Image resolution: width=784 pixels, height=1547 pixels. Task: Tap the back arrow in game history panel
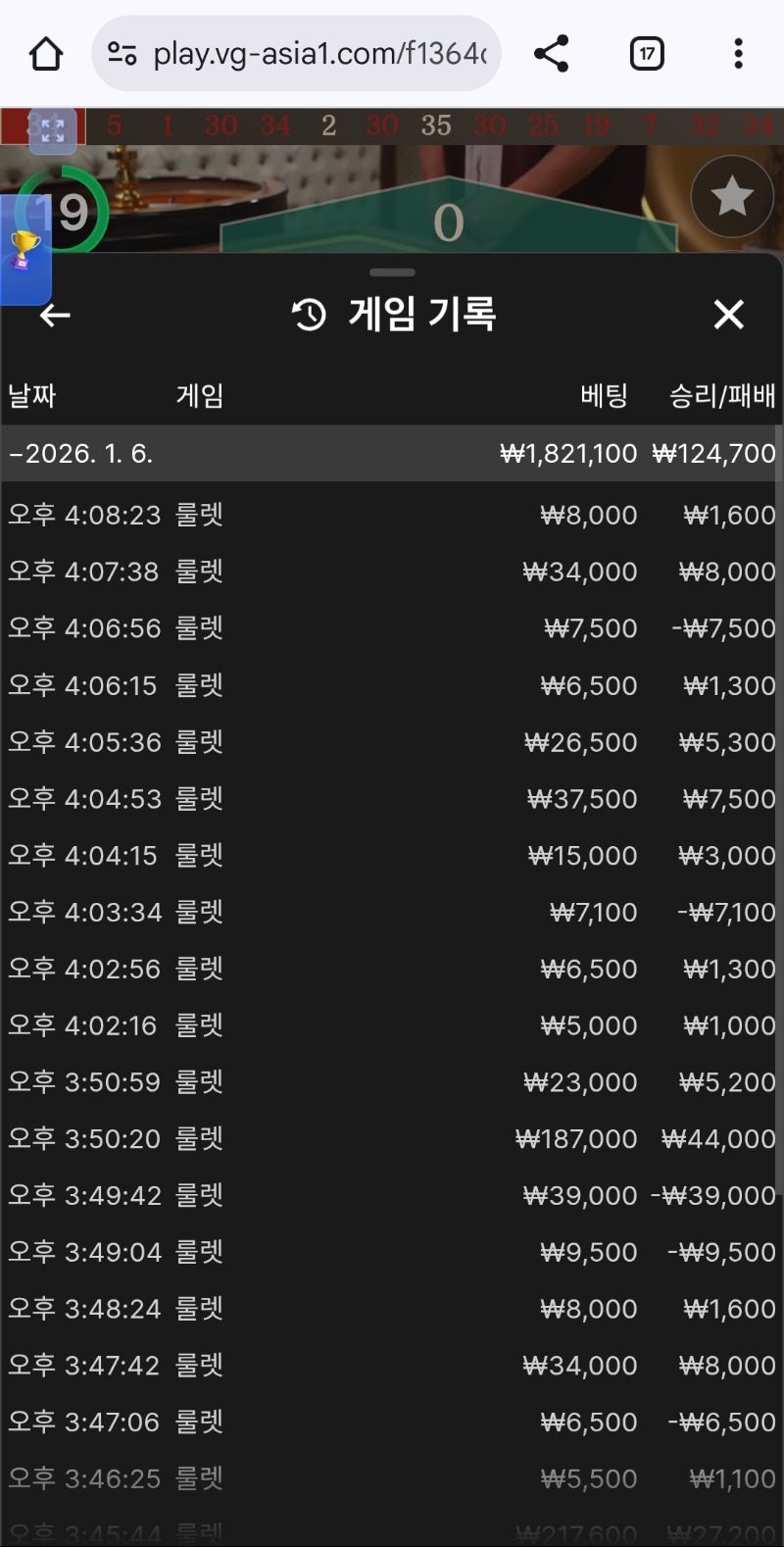[54, 315]
